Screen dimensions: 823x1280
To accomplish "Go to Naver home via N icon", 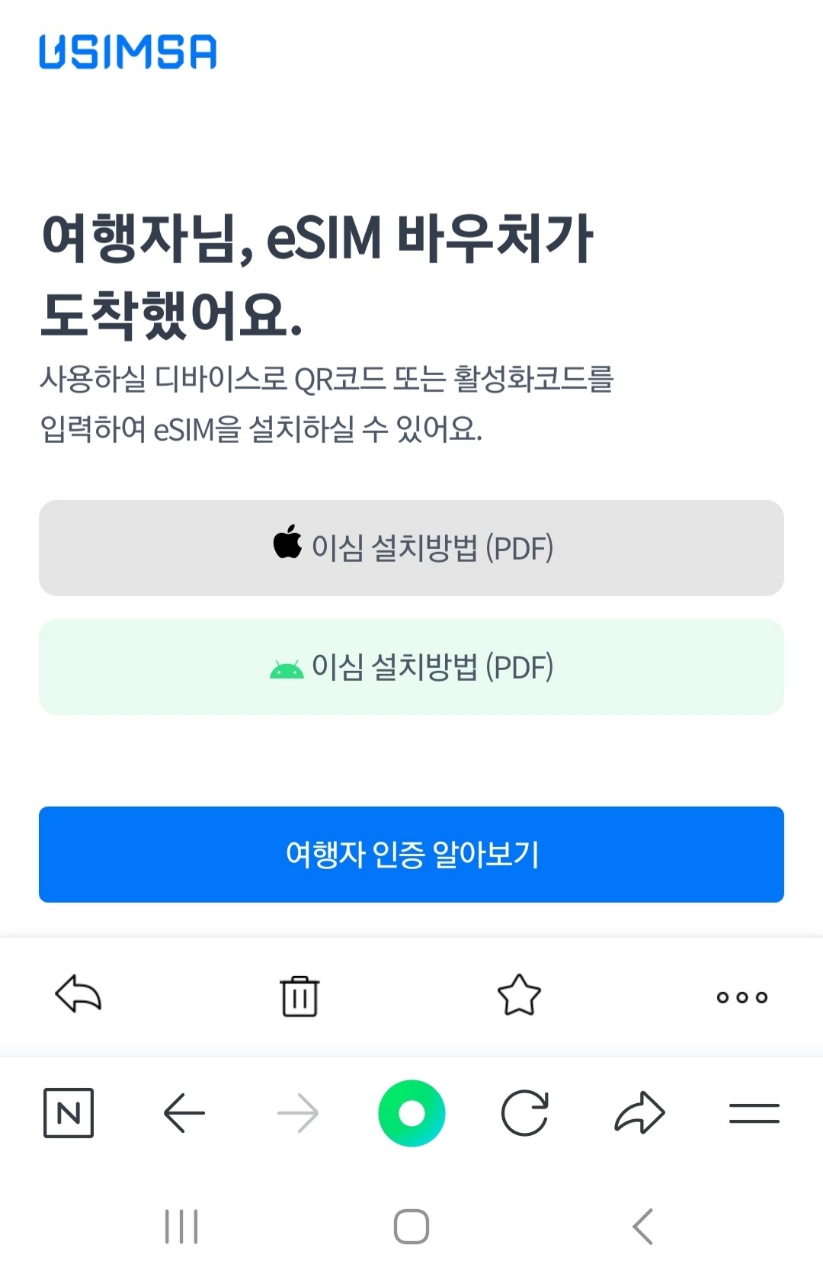I will (69, 1113).
